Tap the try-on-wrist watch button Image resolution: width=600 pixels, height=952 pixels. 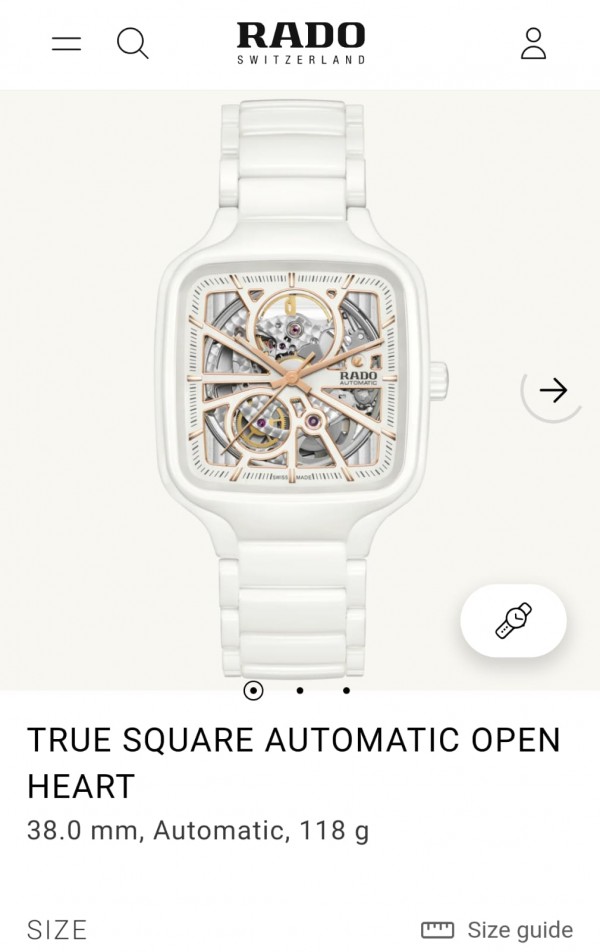[x=513, y=621]
